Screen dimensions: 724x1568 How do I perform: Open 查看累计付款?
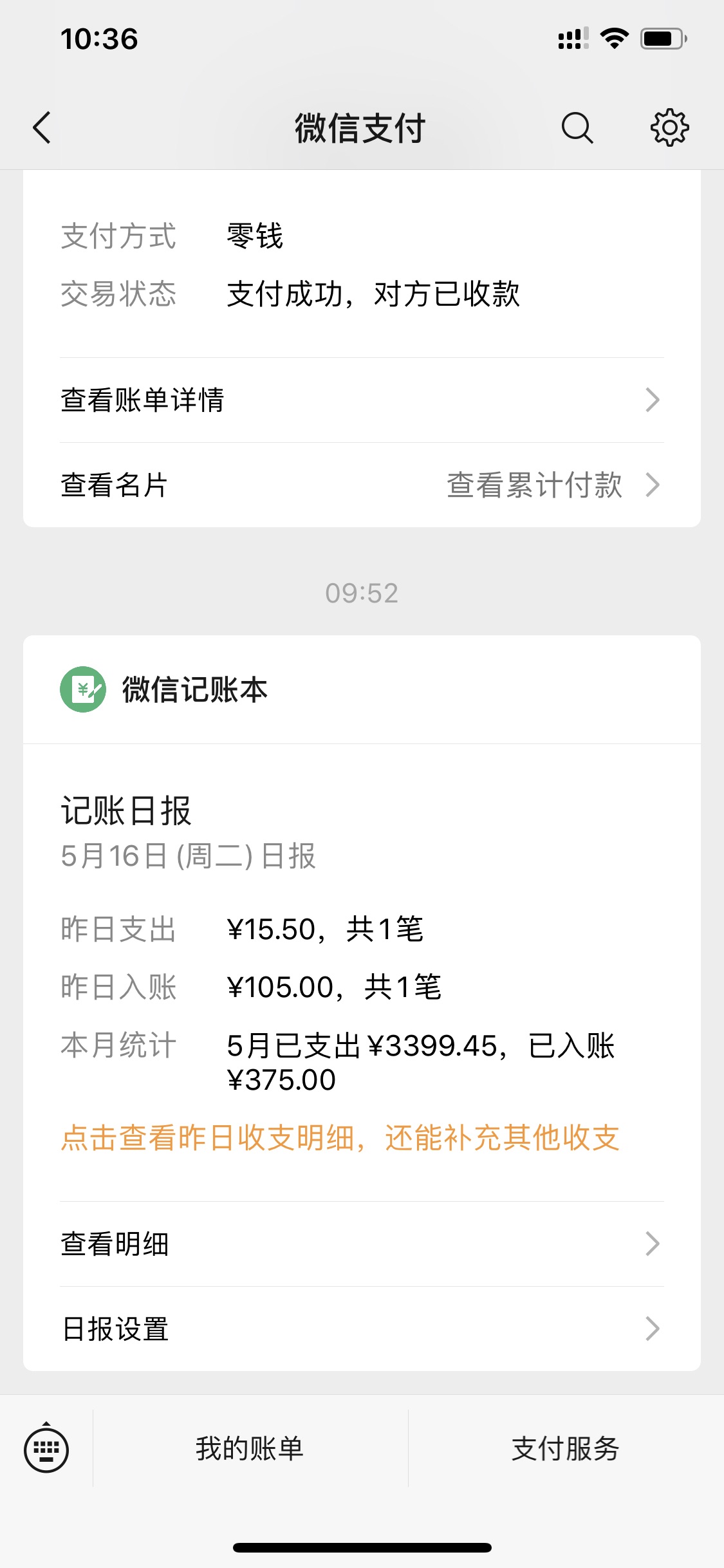coord(552,485)
